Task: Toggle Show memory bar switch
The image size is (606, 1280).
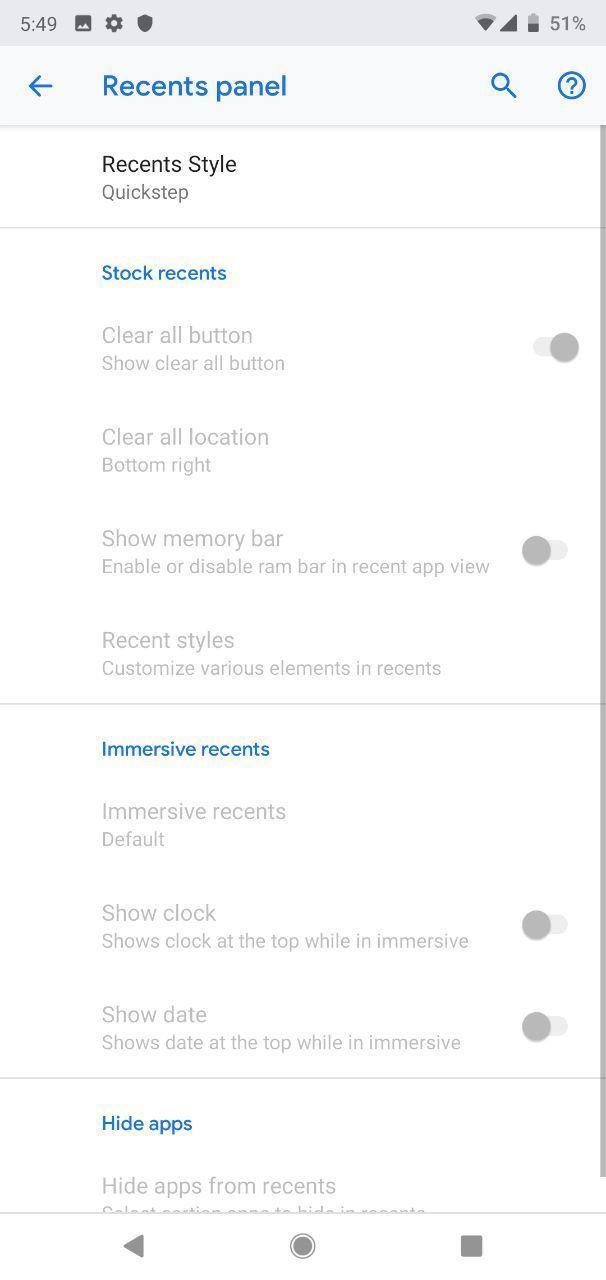Action: pyautogui.click(x=545, y=551)
